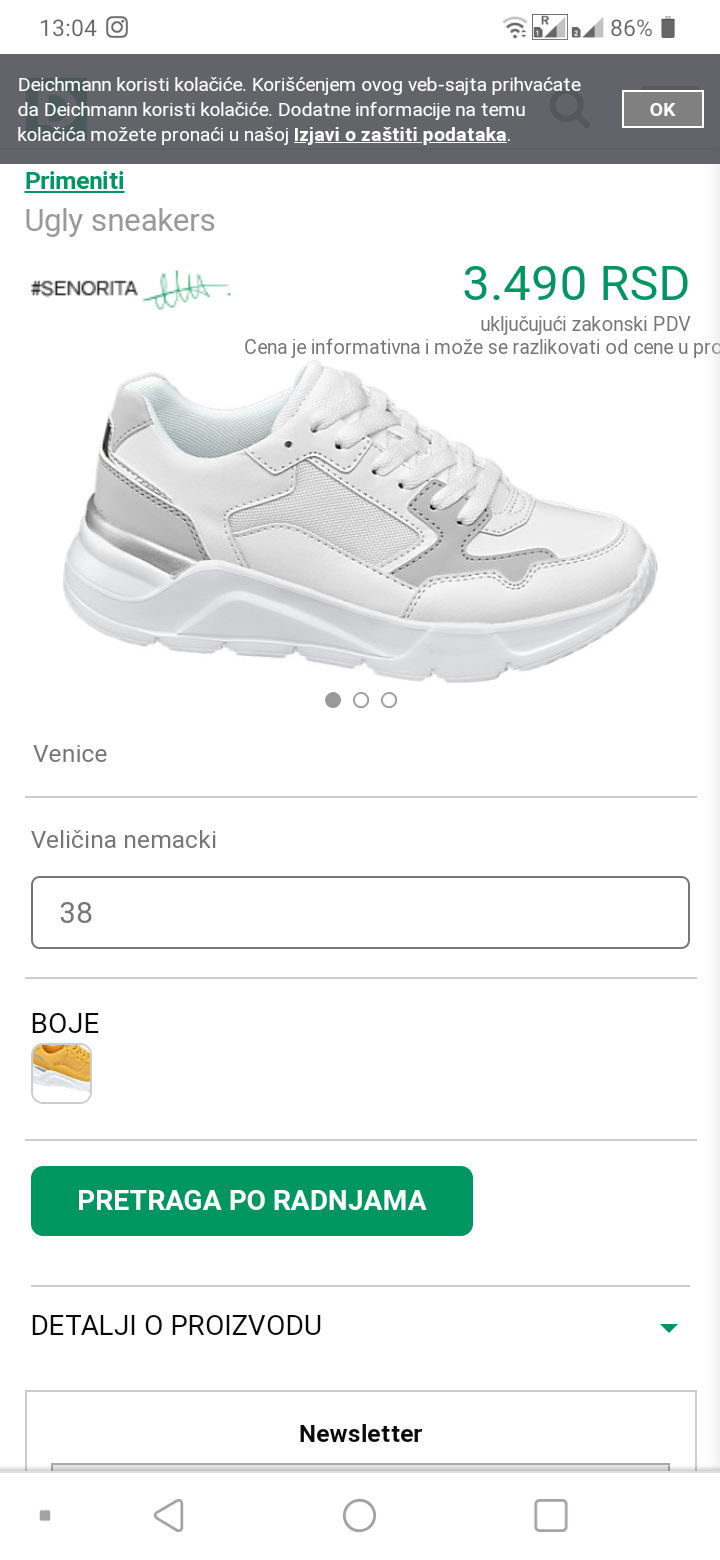Jump to the third product image dot
The image size is (720, 1560).
click(389, 700)
